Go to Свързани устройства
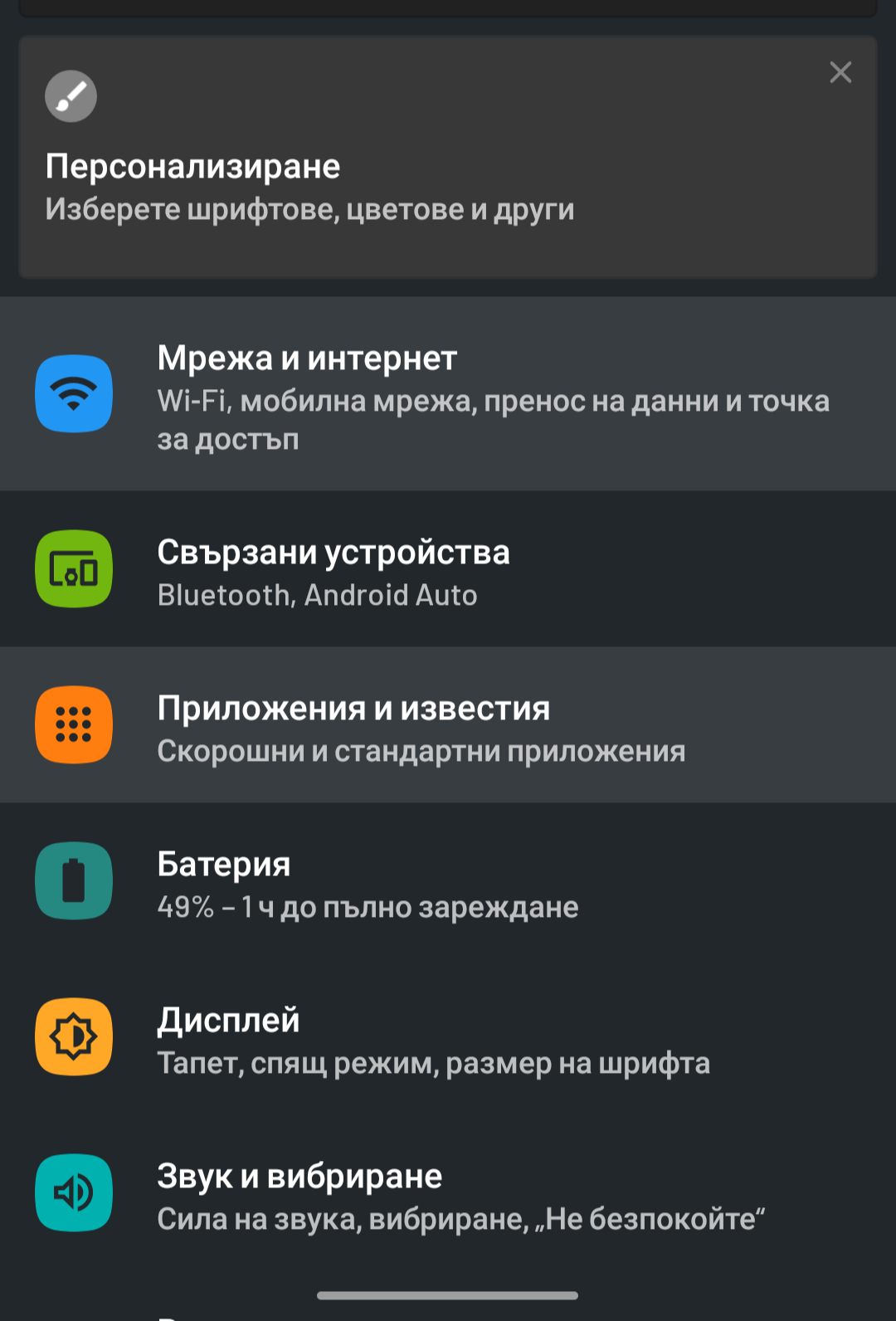The height and width of the screenshot is (1321, 896). pos(448,571)
